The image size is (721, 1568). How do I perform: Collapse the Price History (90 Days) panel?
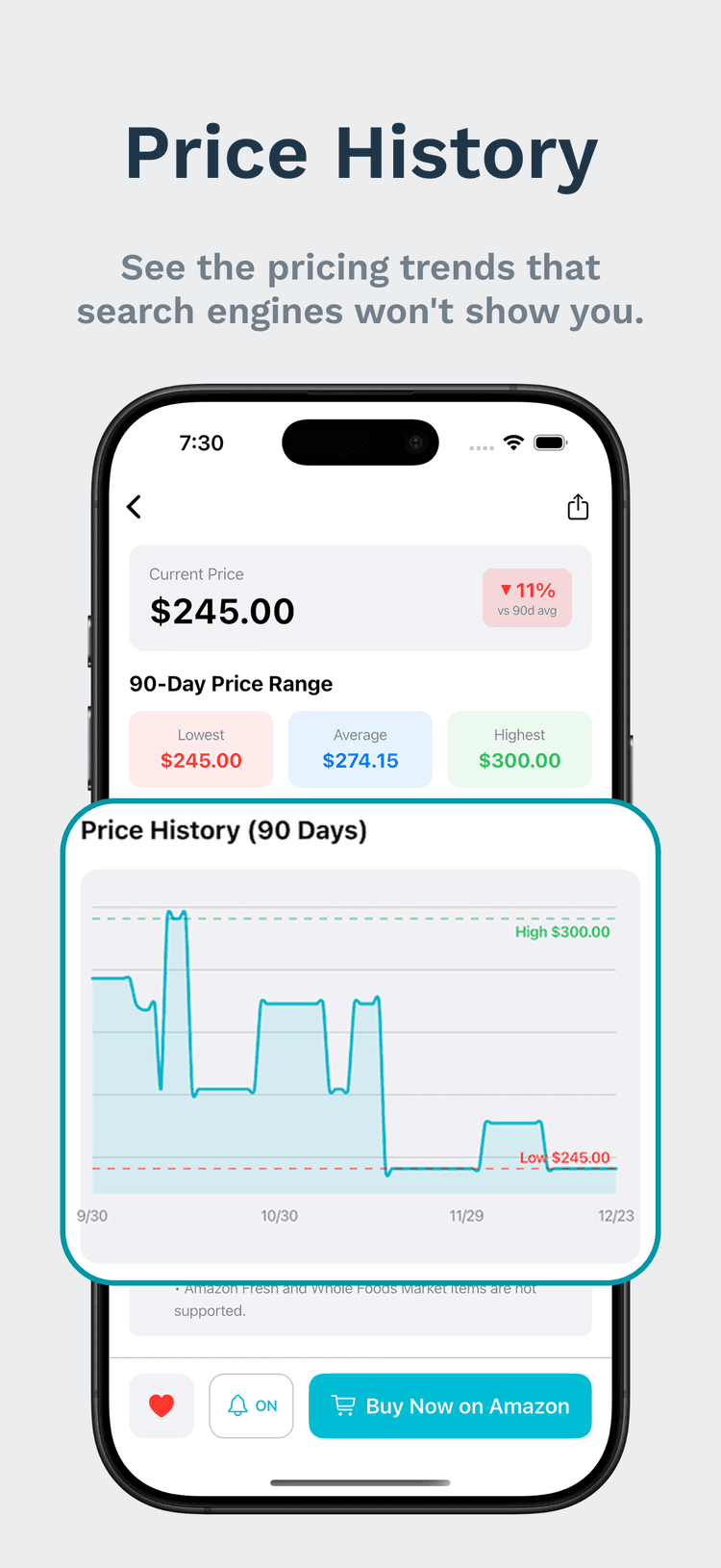click(224, 830)
